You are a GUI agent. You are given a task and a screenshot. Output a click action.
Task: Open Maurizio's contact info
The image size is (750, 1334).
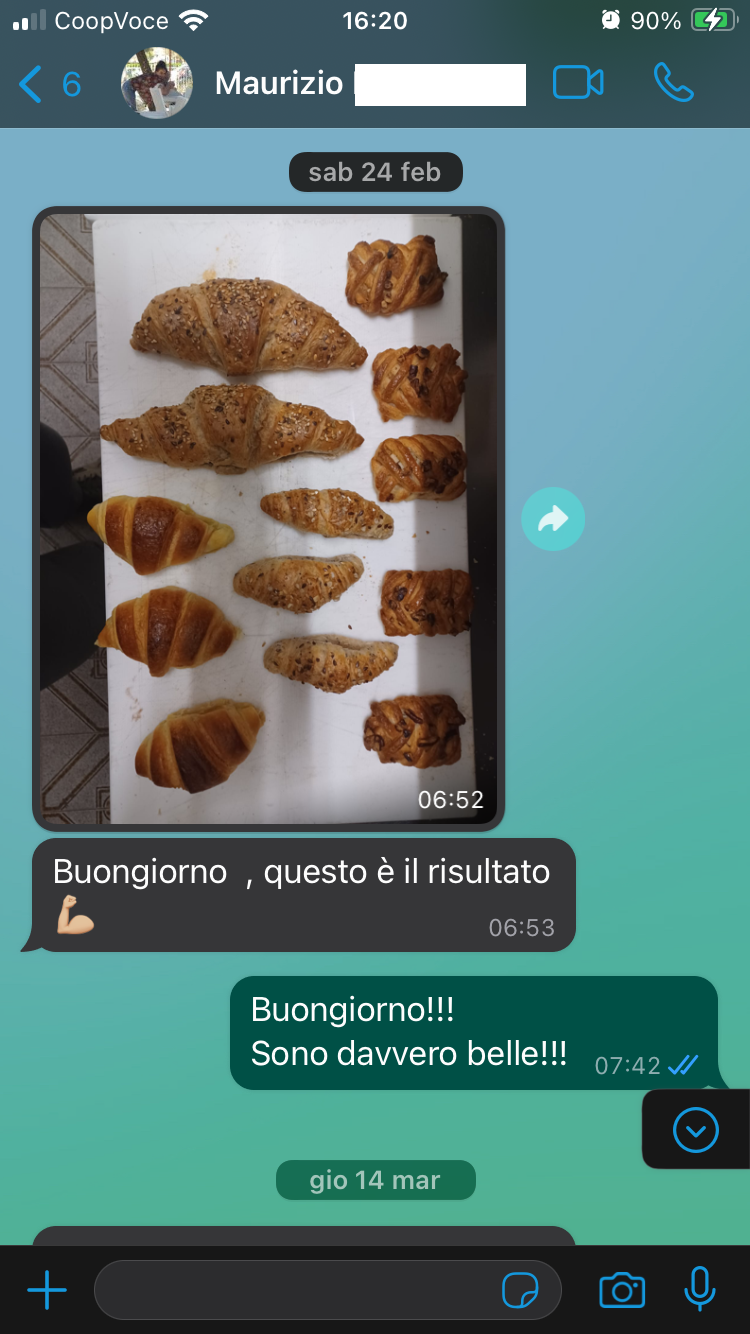tap(322, 84)
